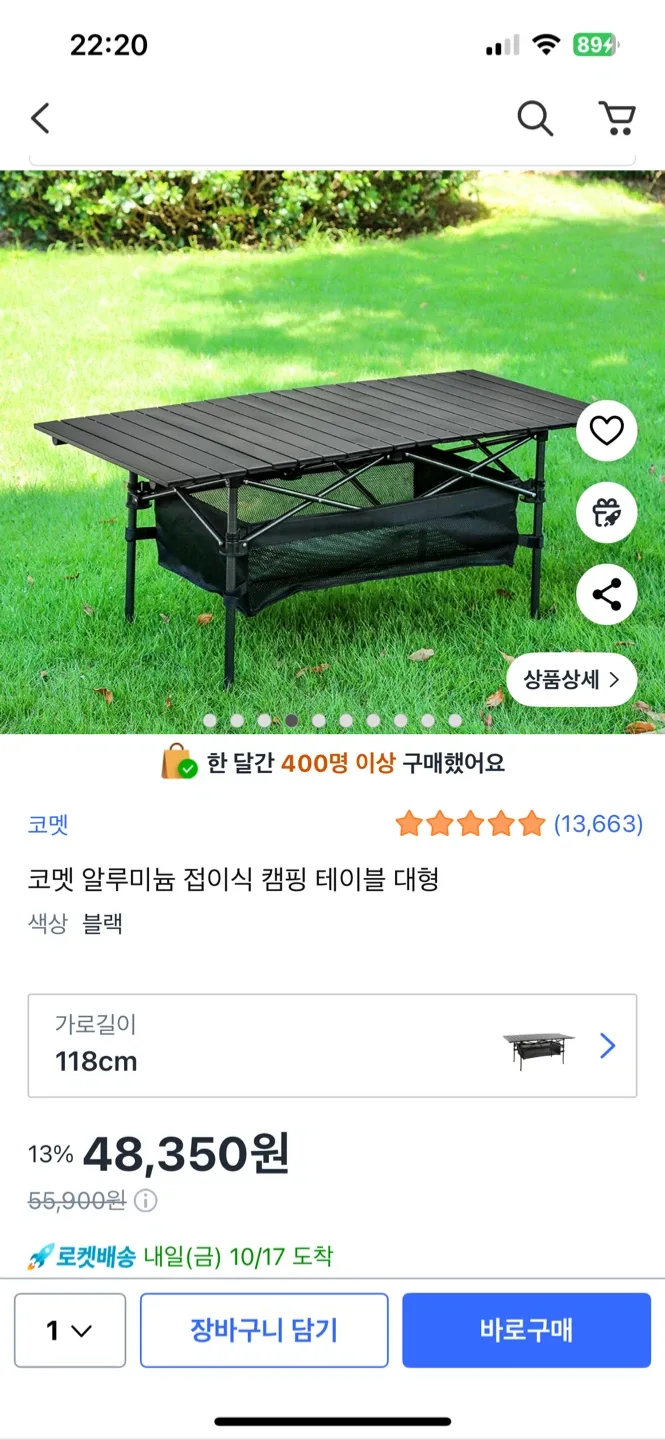Tap 장바구니 담기 to add to cart

pyautogui.click(x=264, y=1330)
